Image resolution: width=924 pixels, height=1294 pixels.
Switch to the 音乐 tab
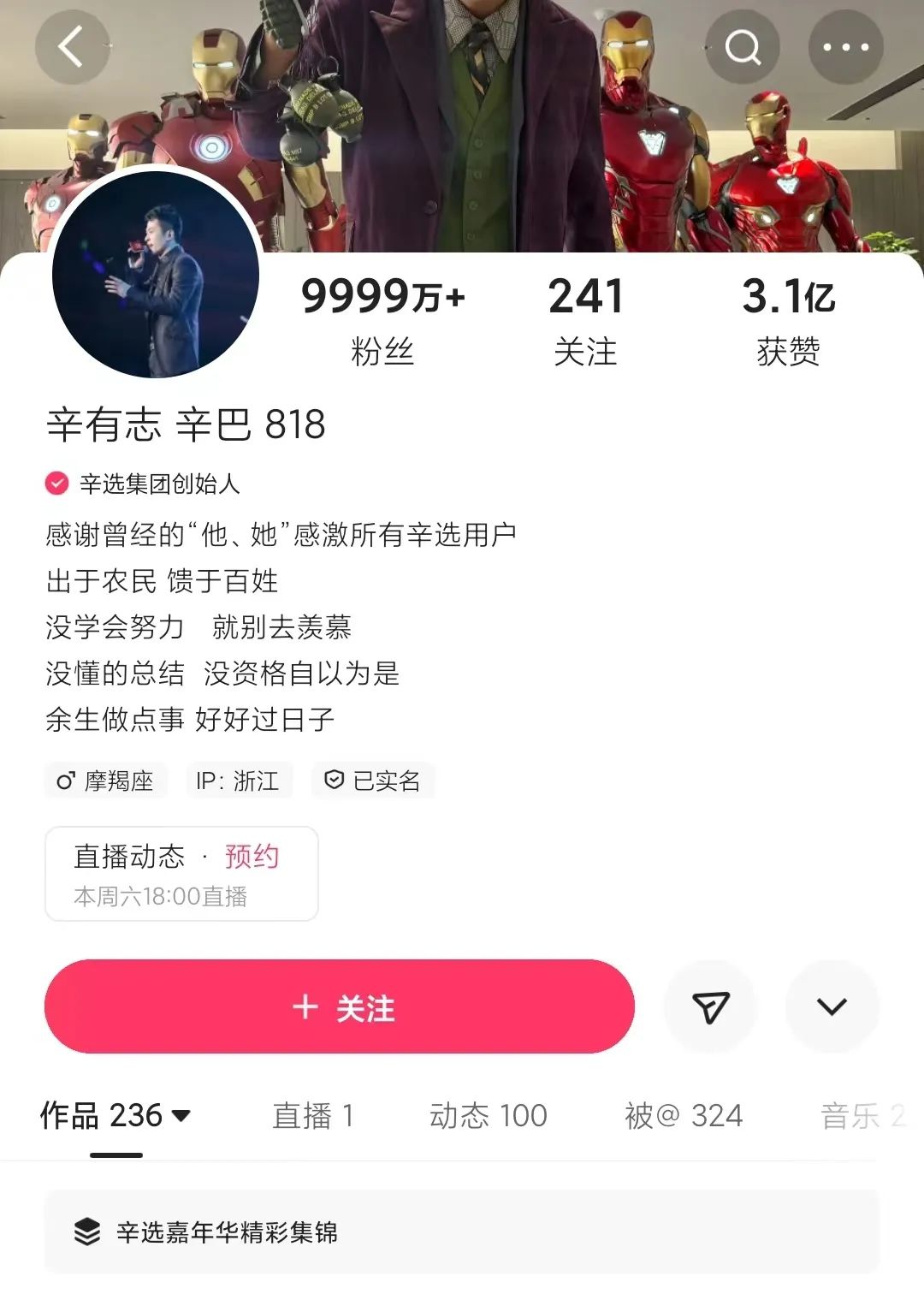[862, 1115]
